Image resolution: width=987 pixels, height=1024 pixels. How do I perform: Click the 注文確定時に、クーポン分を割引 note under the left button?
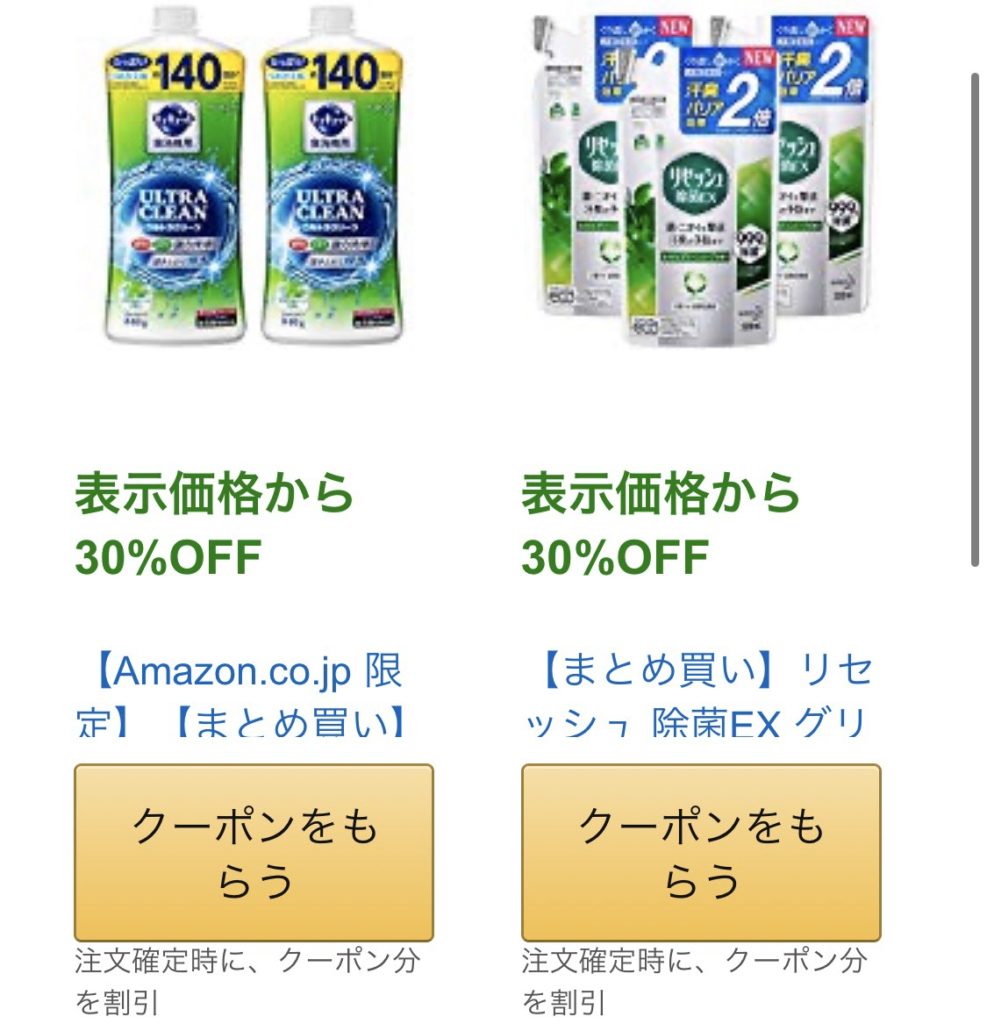pos(245,977)
